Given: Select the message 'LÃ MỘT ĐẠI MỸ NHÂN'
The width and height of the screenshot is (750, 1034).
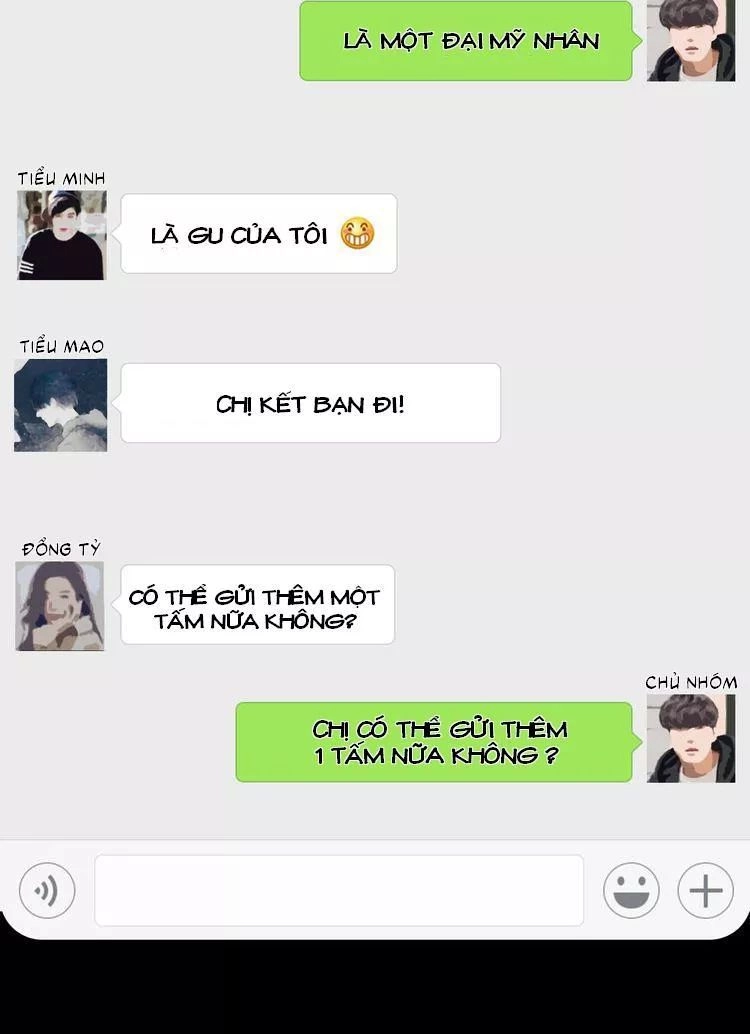Looking at the screenshot, I should [465, 41].
